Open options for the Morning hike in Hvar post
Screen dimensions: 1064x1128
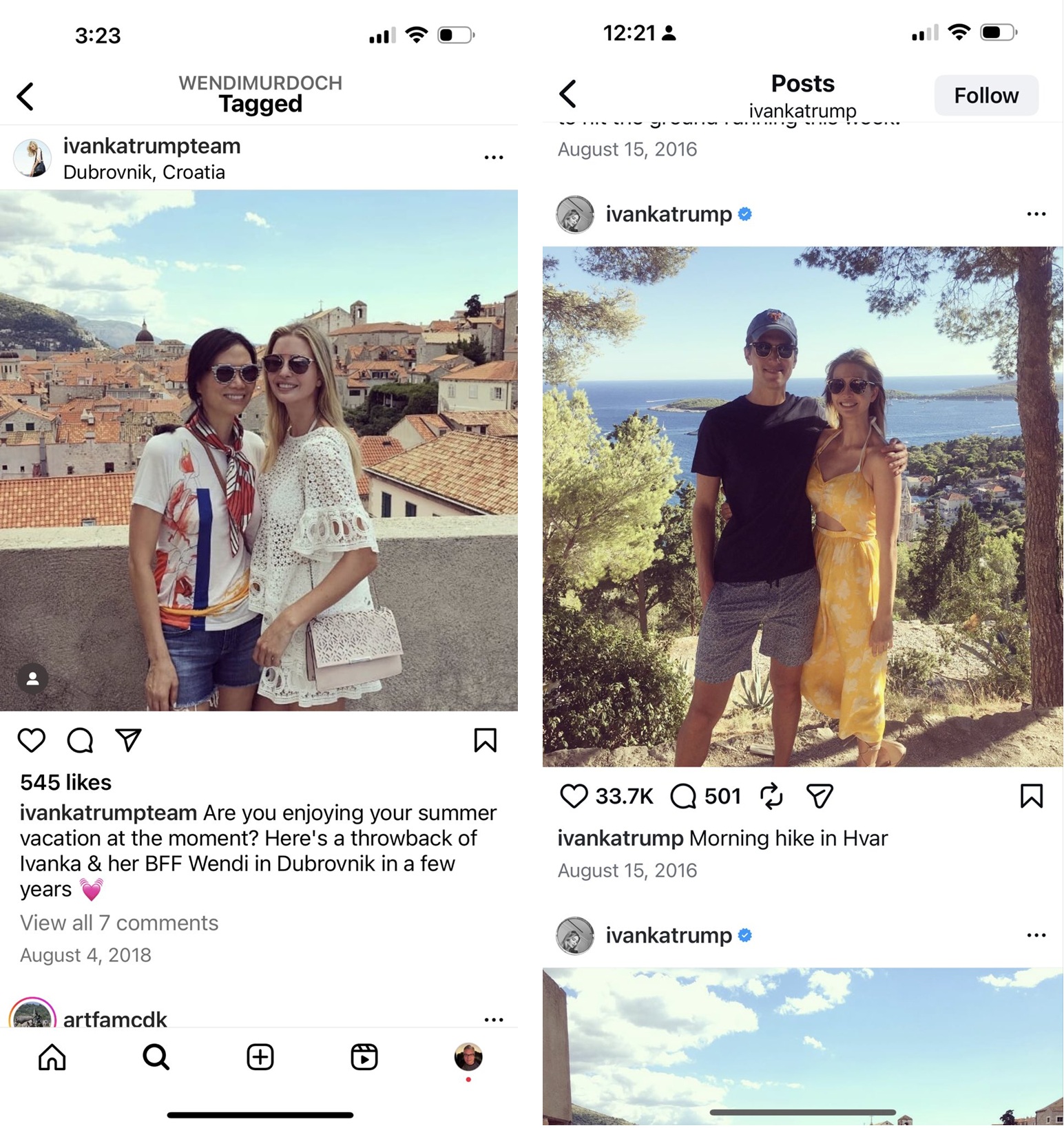(x=1036, y=214)
